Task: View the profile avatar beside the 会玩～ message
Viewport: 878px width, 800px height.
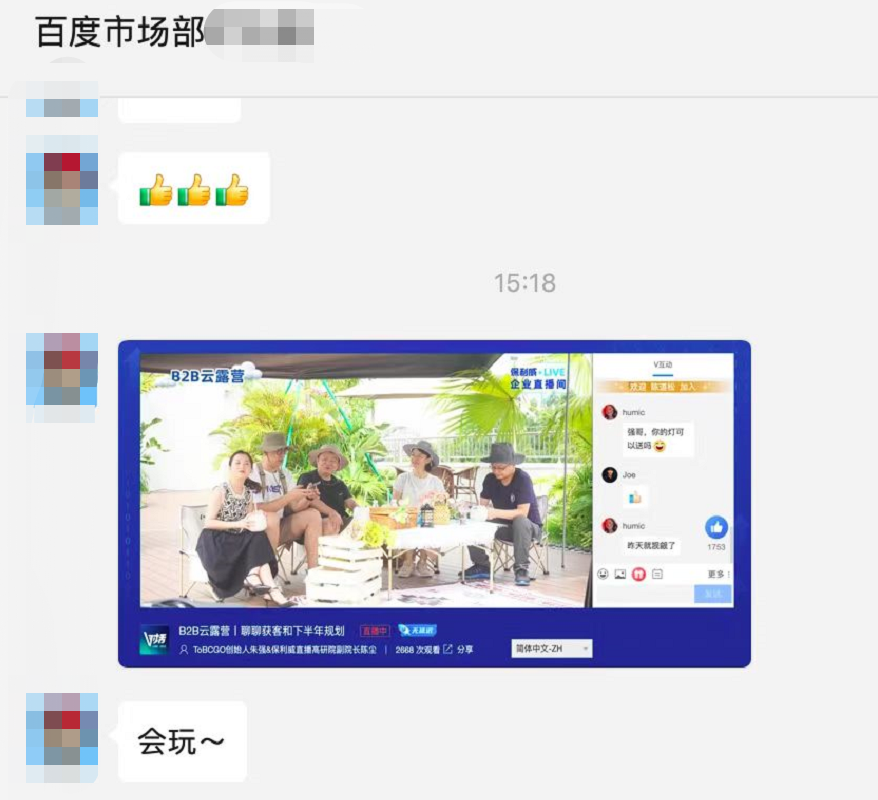Action: 62,737
